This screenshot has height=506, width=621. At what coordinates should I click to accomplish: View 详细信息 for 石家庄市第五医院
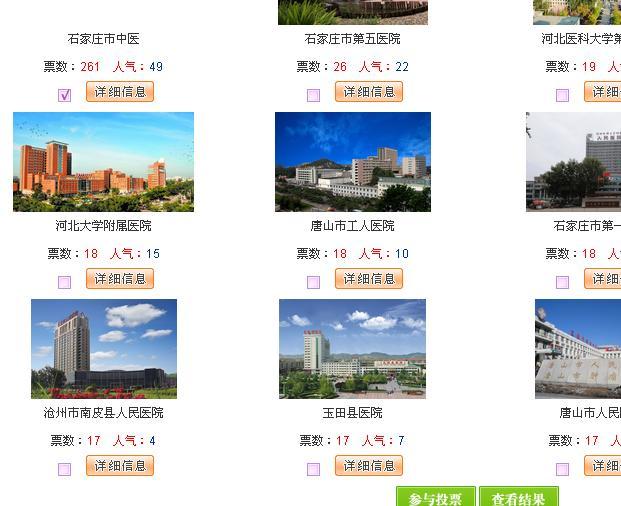click(369, 92)
